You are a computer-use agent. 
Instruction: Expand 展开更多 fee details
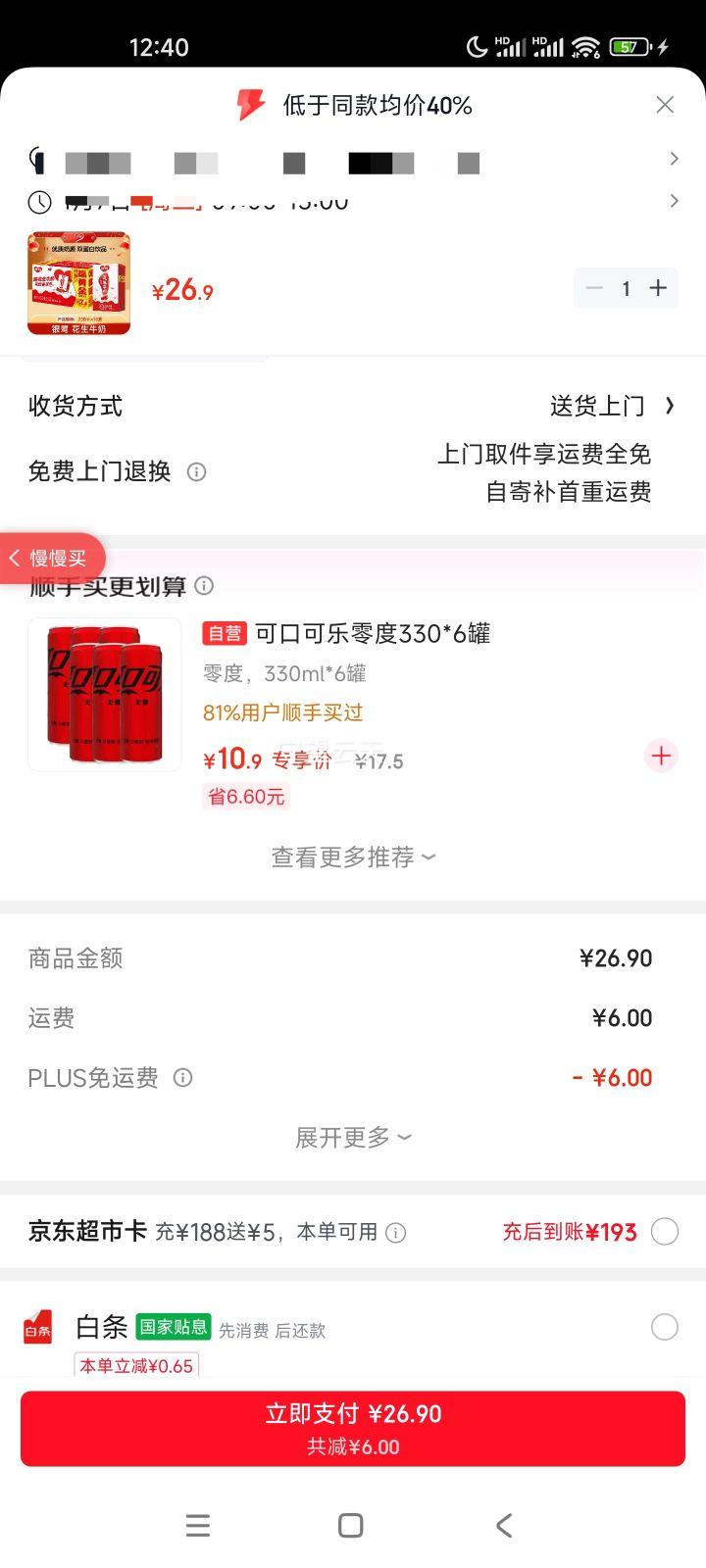353,1137
